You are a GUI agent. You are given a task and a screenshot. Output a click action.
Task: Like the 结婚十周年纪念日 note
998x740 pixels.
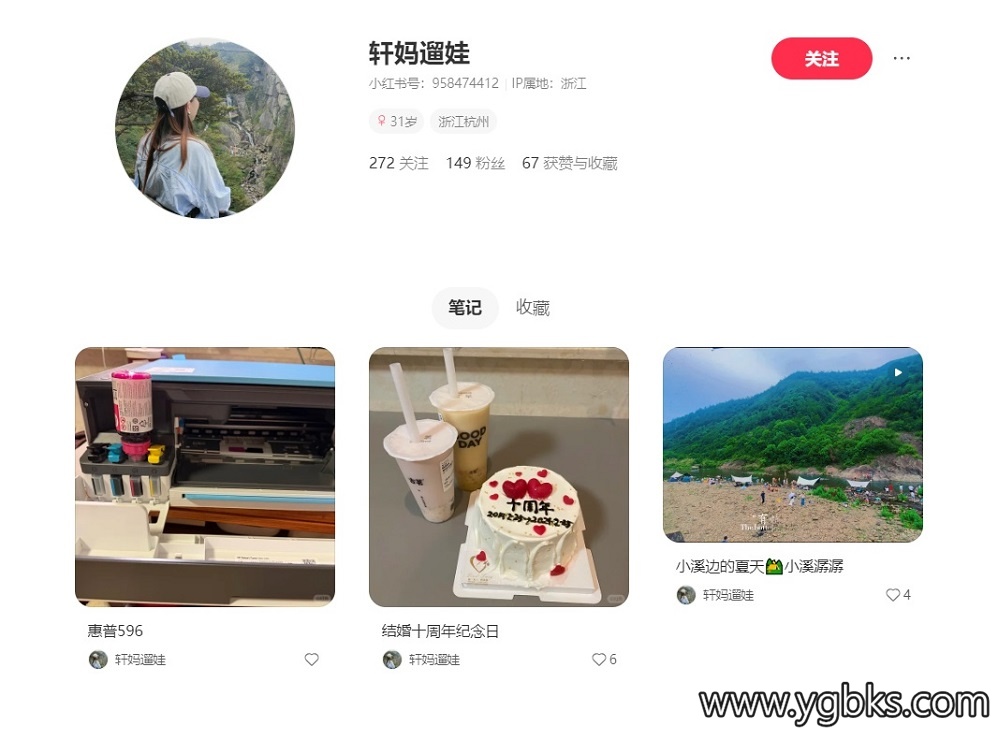coord(599,660)
